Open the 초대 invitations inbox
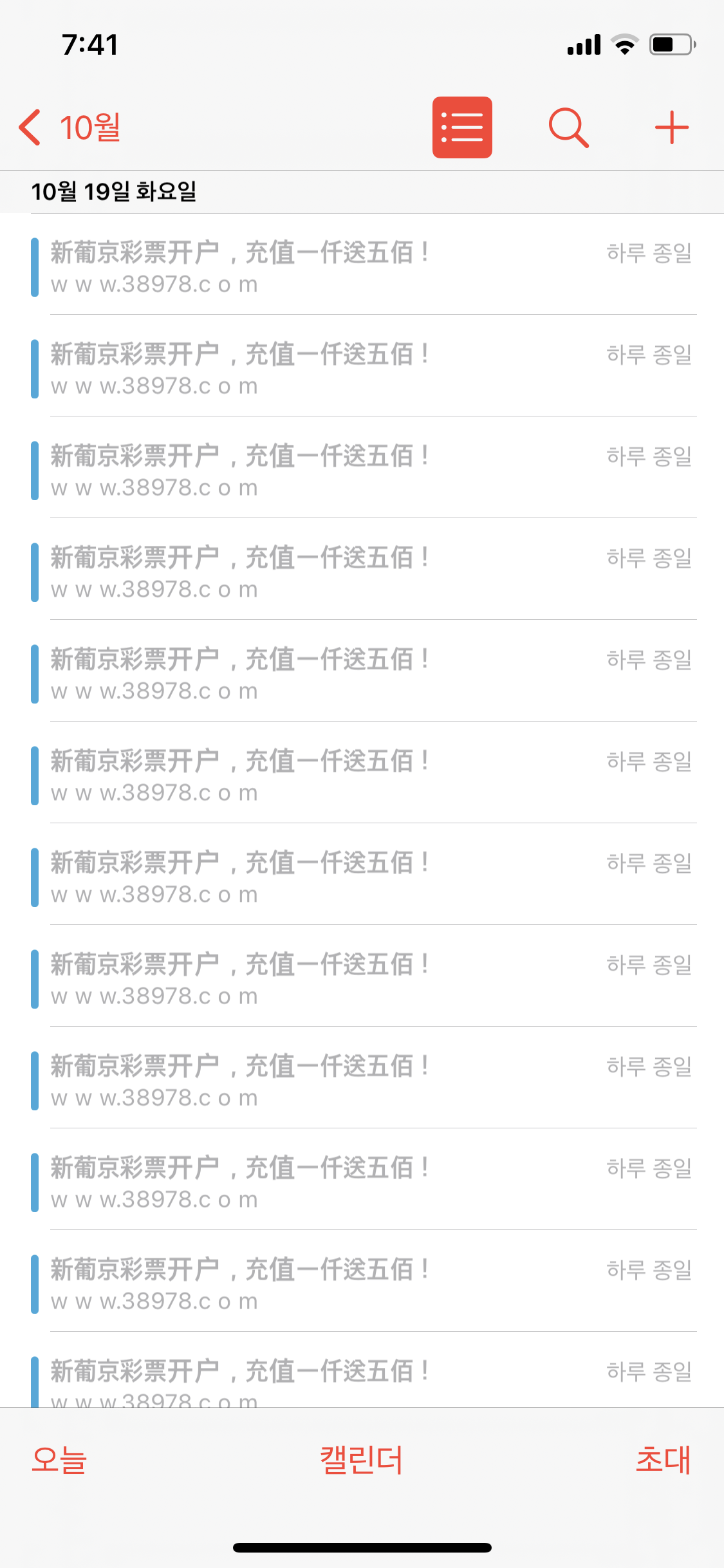The image size is (724, 1568). [663, 1460]
